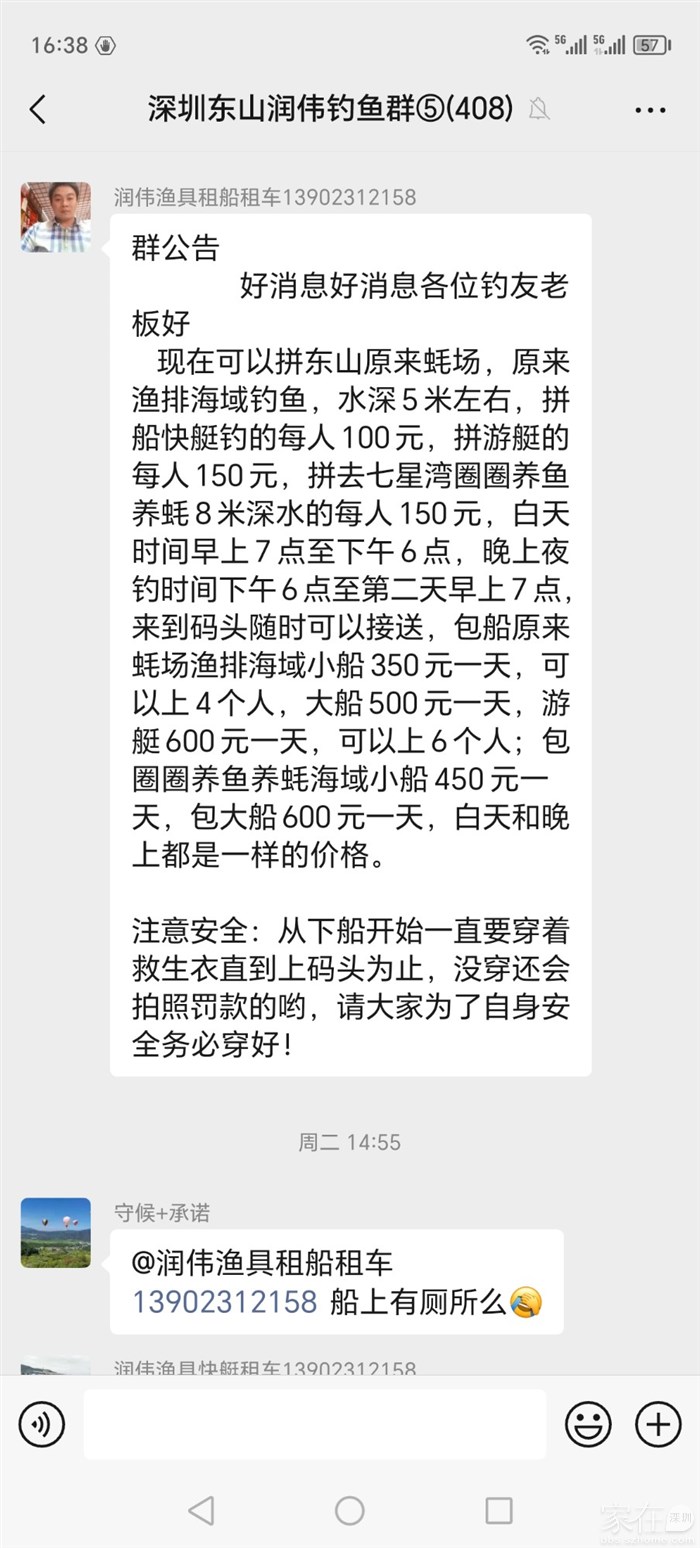Switch to voice message input
The height and width of the screenshot is (1548, 700).
tap(42, 1424)
